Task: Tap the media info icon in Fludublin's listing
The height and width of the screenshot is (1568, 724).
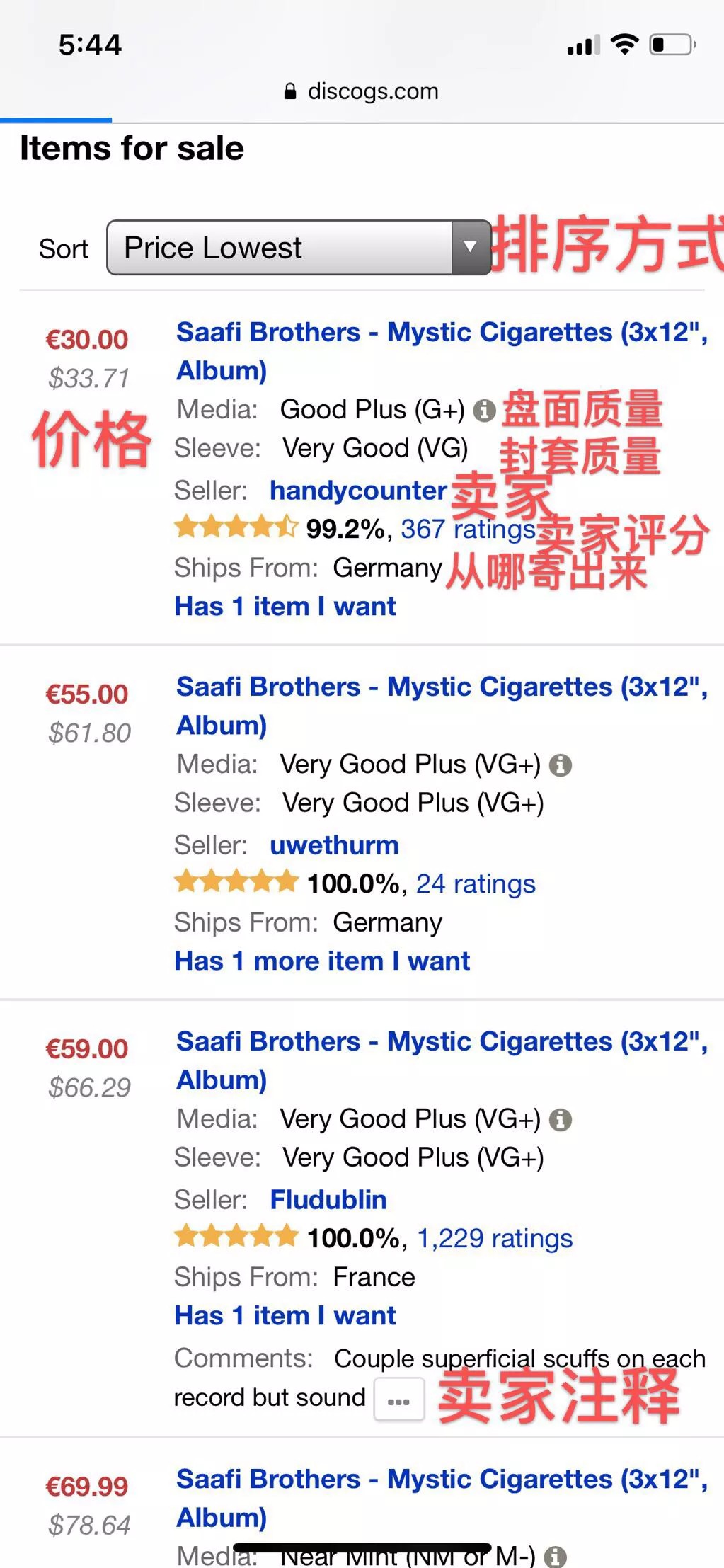Action: click(x=561, y=1119)
